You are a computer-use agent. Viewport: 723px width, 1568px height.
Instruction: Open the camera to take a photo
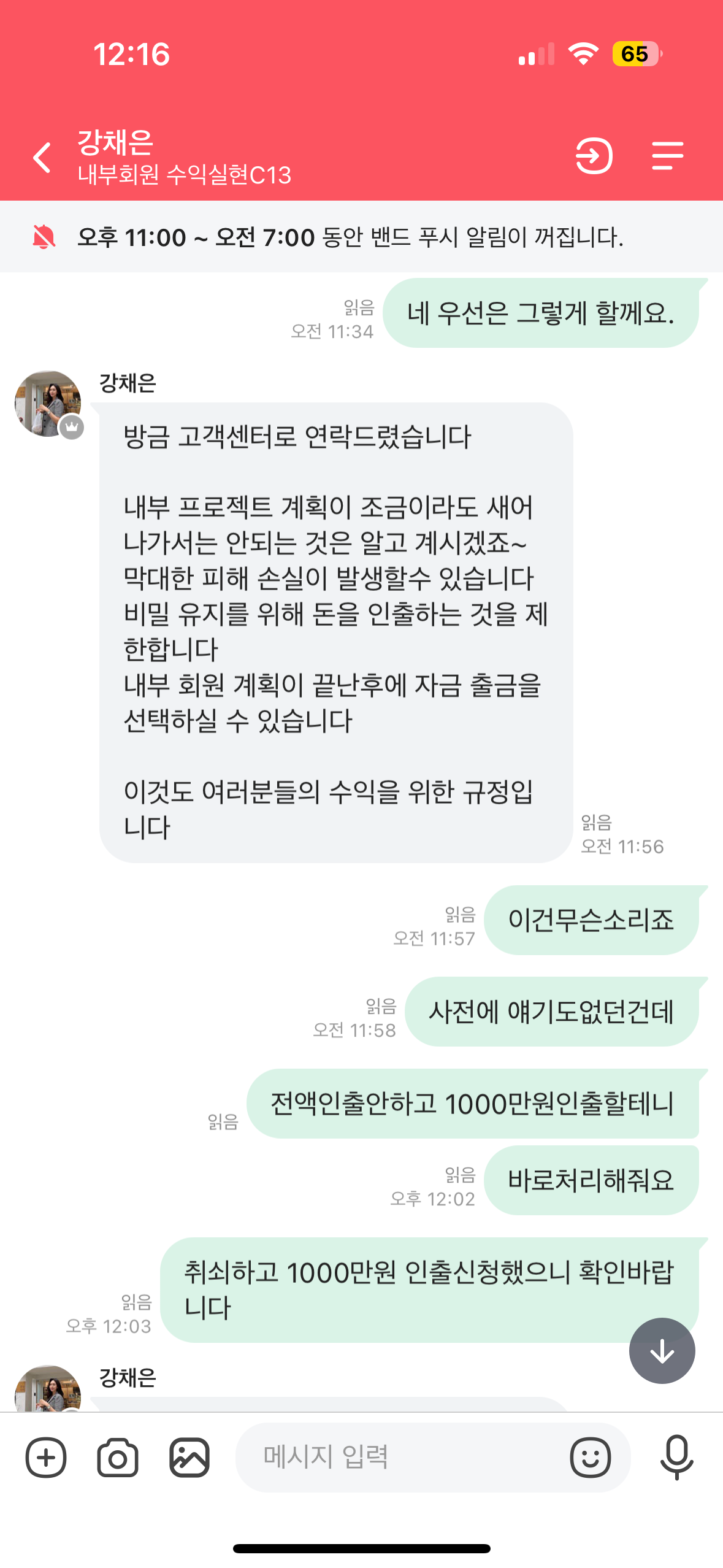pyautogui.click(x=118, y=1457)
